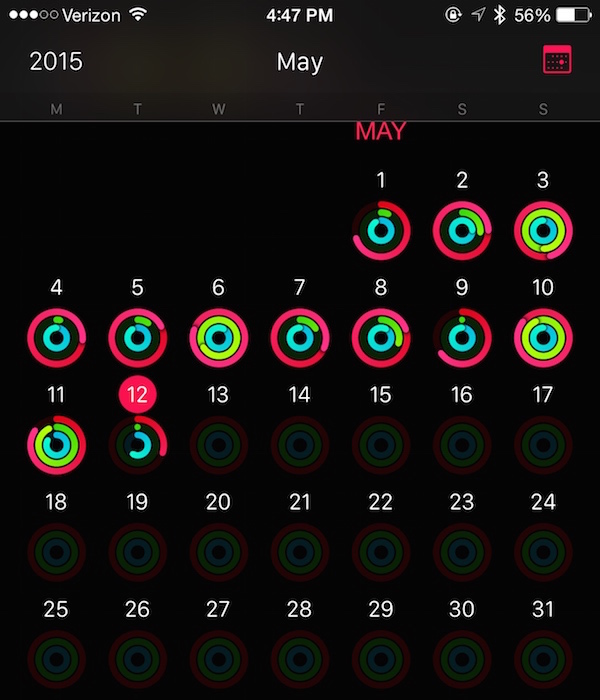Select the day May 8
Screen dimensions: 600x700
(x=381, y=338)
